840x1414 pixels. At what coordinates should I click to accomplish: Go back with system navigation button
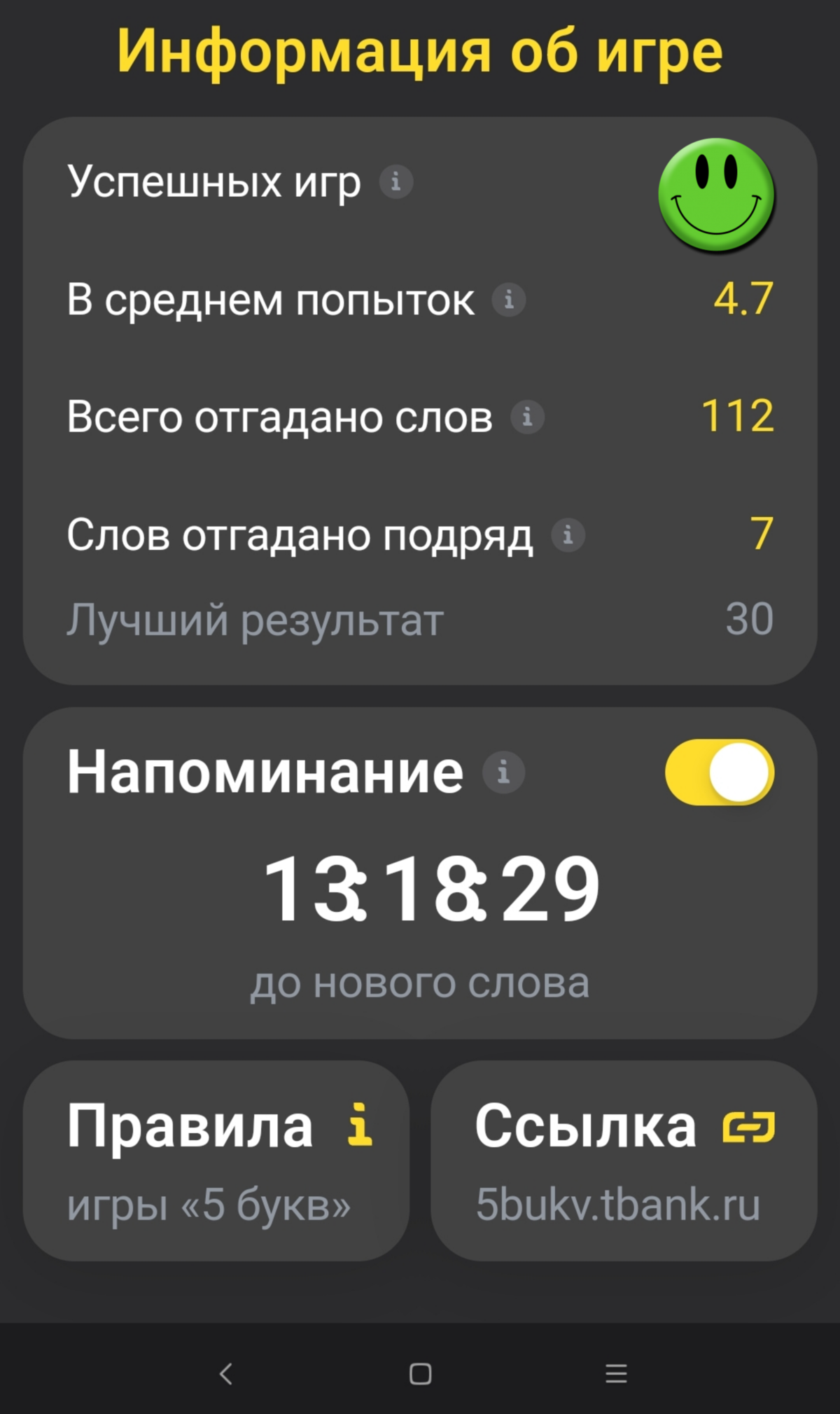[x=225, y=1373]
